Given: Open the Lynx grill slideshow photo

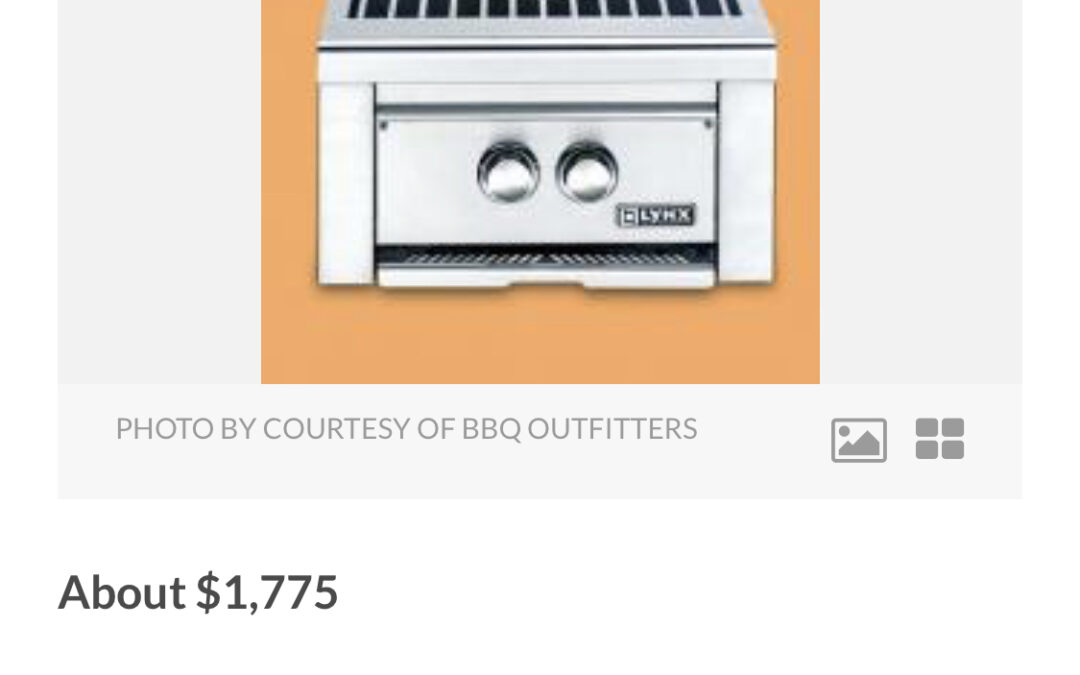Looking at the screenshot, I should [x=540, y=190].
